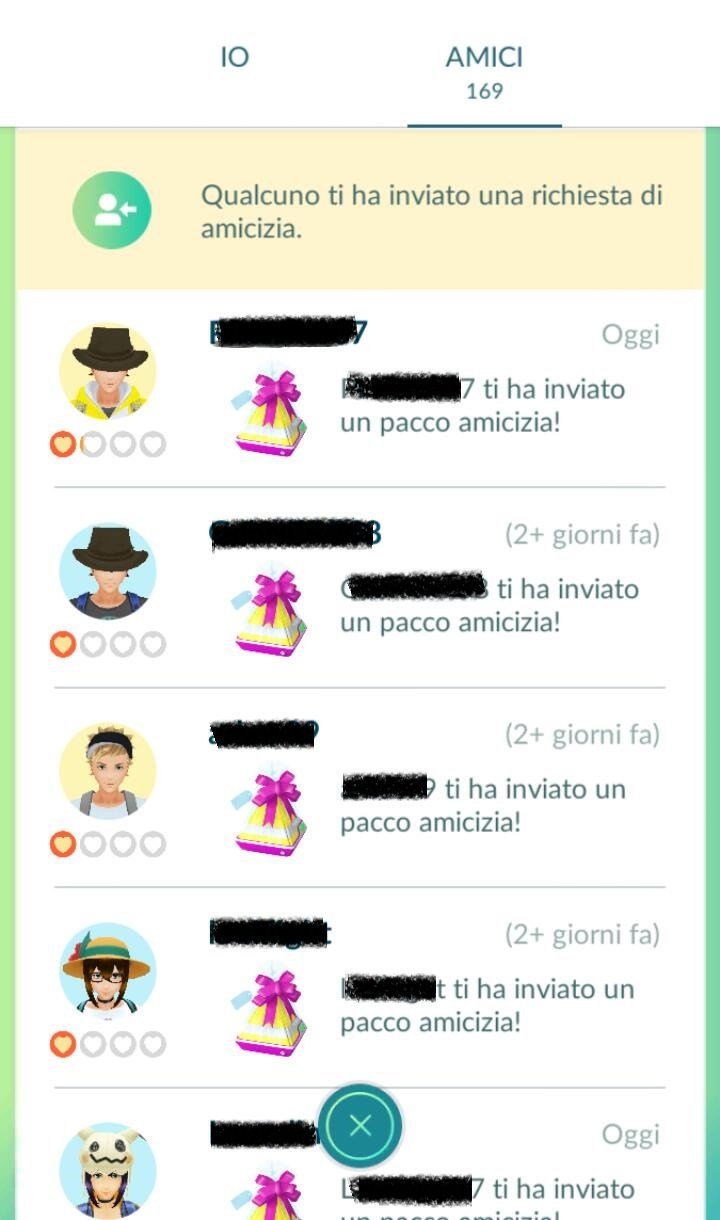720x1220 pixels.
Task: Switch to the IO tab
Action: point(233,58)
